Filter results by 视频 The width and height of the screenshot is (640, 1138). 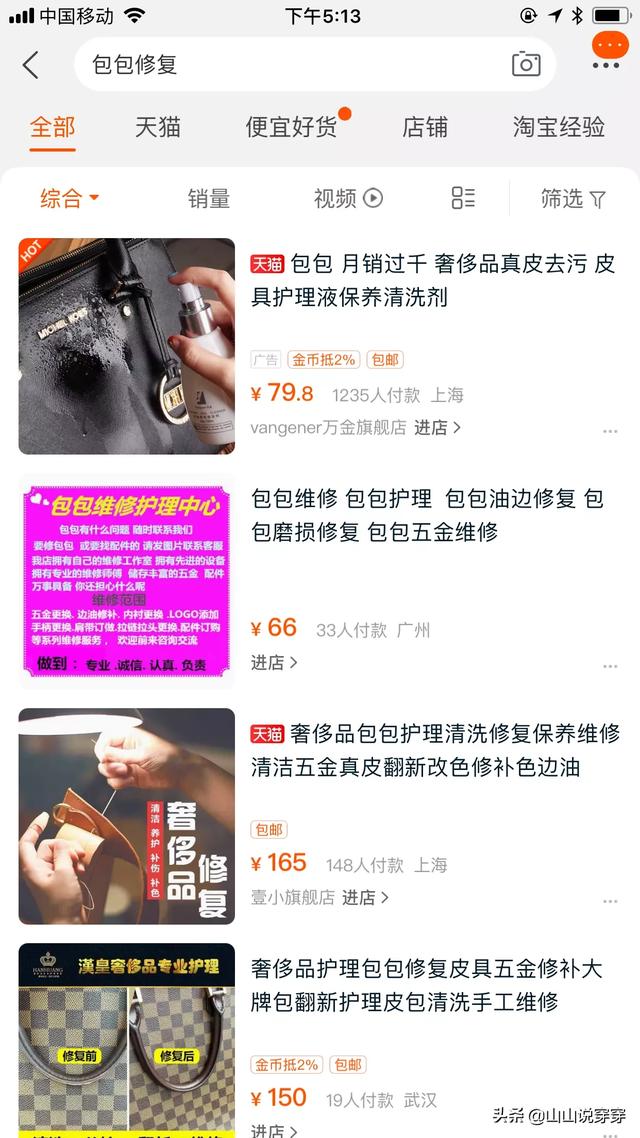(347, 198)
